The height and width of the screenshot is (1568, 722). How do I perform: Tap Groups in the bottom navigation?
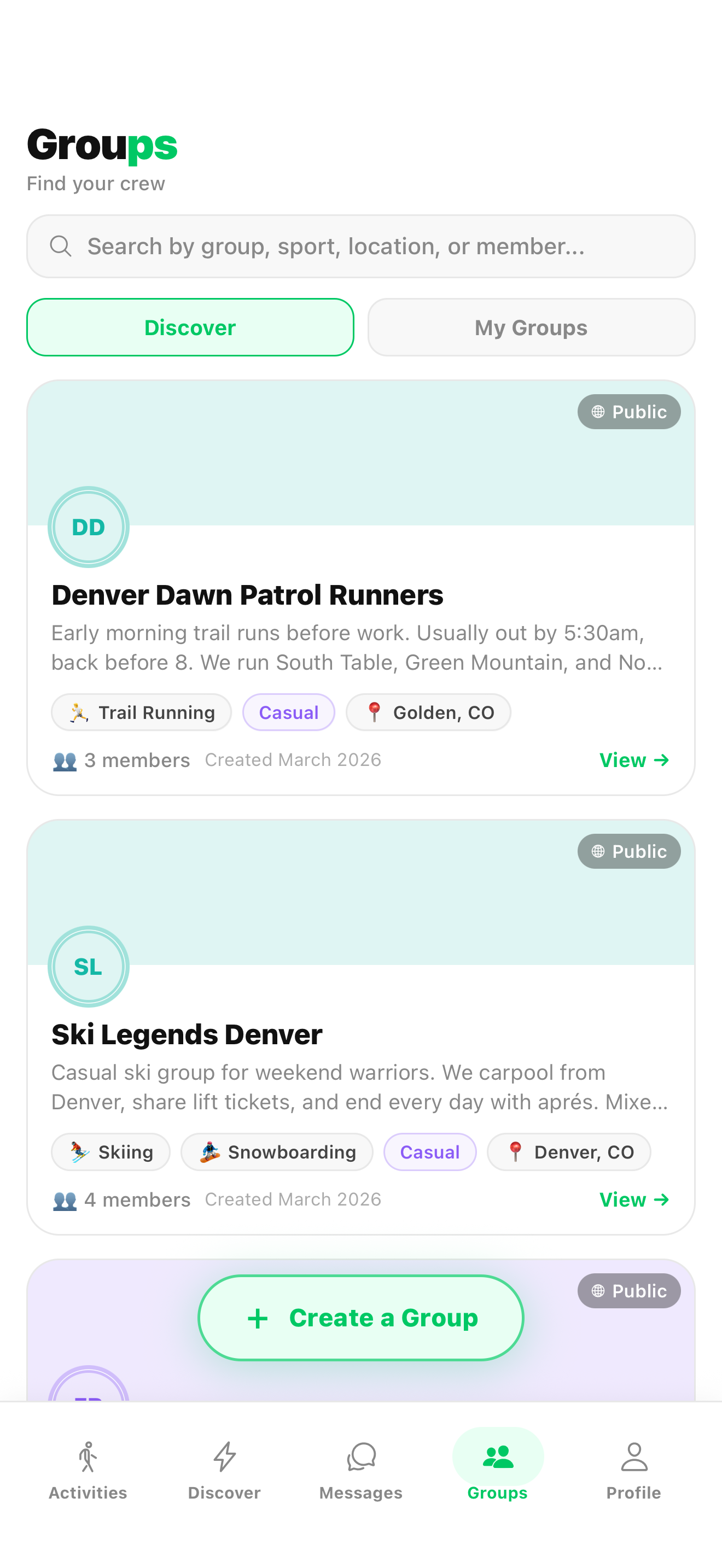pyautogui.click(x=497, y=1470)
